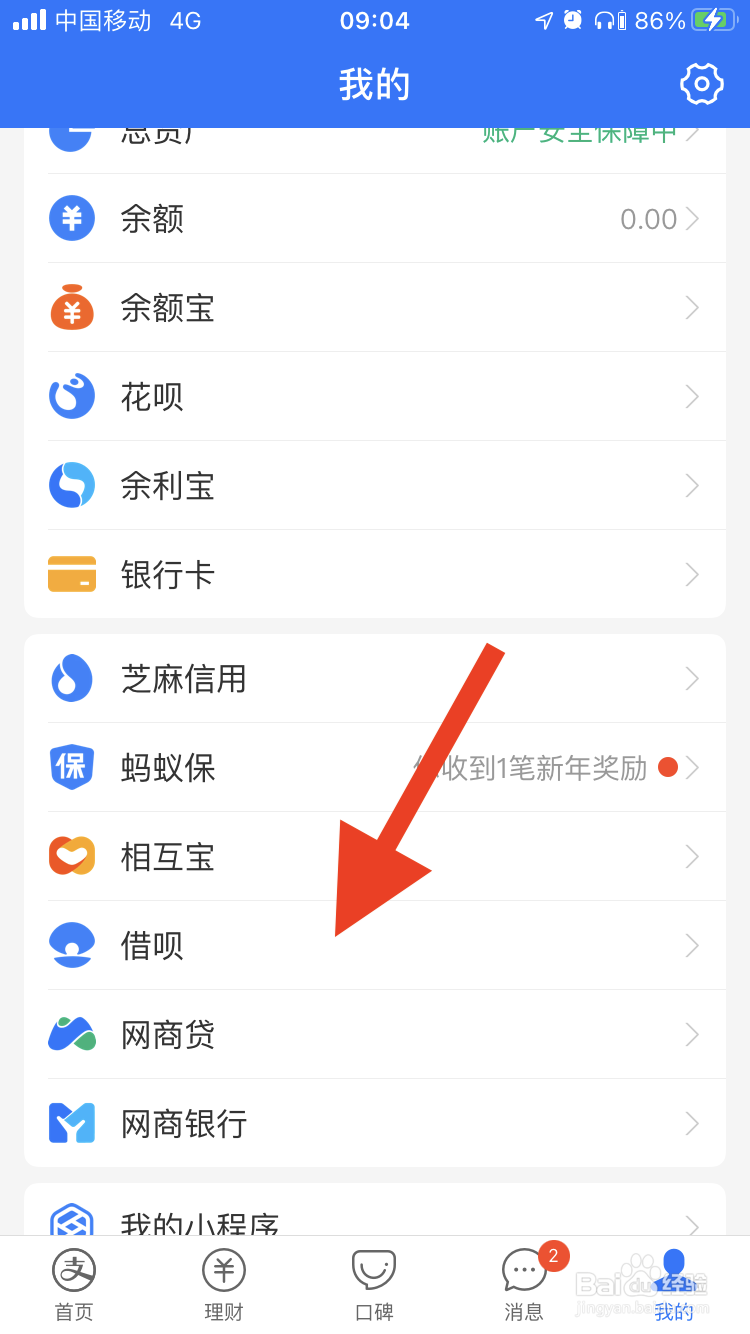Viewport: 750px width, 1334px height.
Task: Tap the red notification dot on 蚂蚁保
Action: [667, 767]
